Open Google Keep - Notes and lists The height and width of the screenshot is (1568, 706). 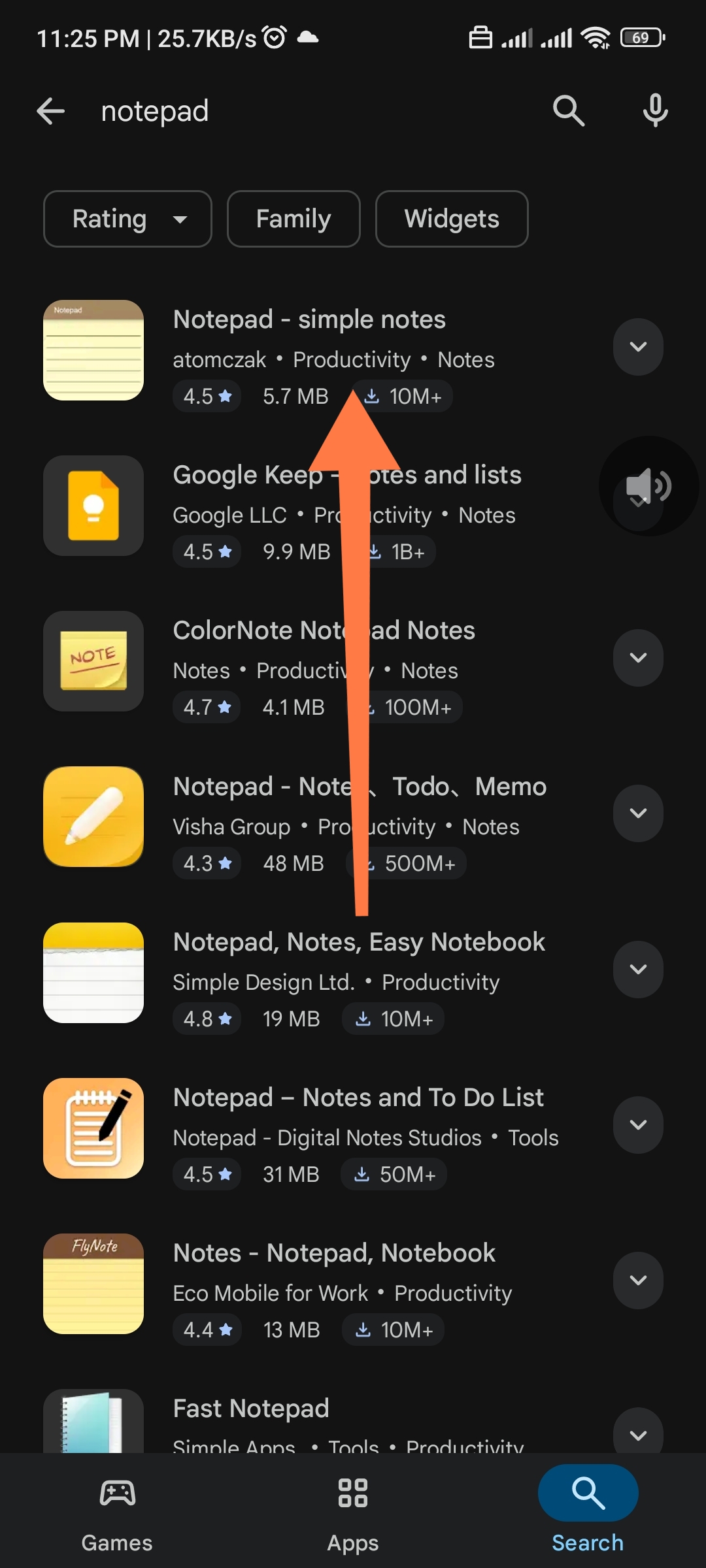pos(248,476)
